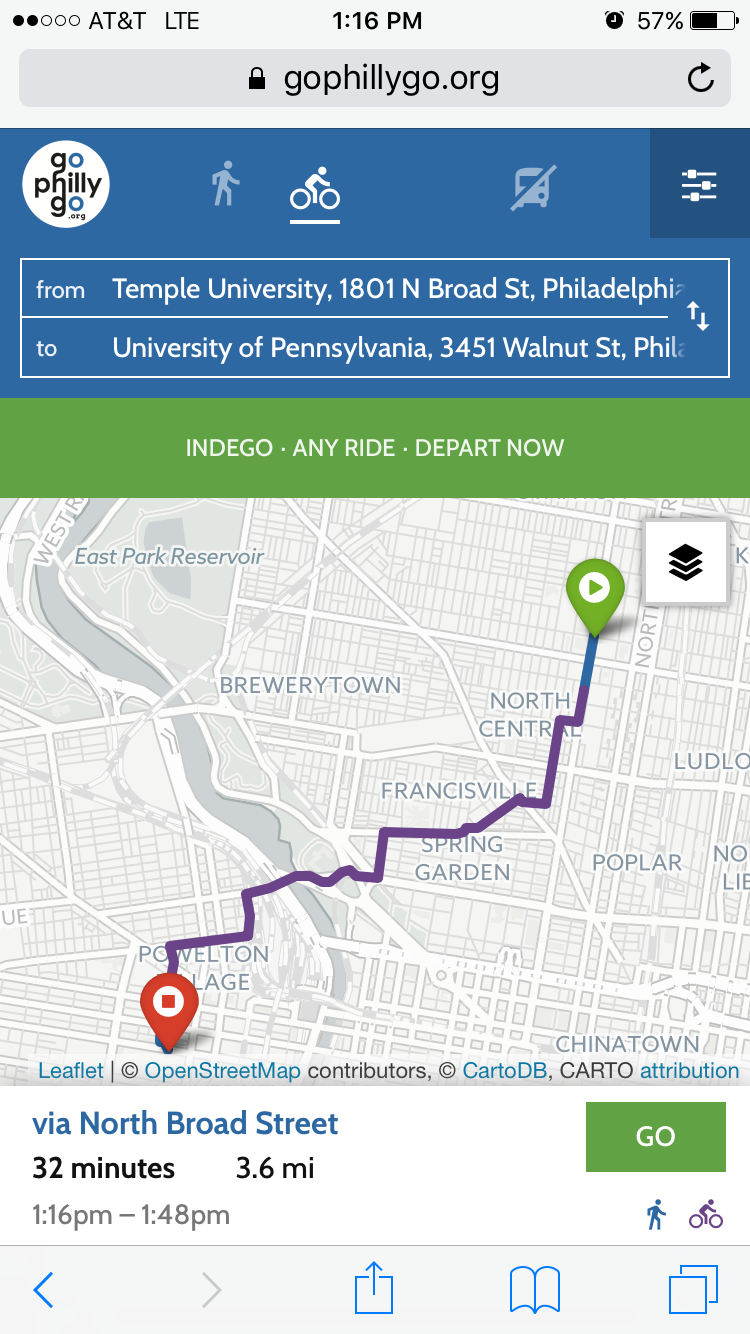This screenshot has height=1334, width=750.
Task: Reload the page in Safari
Action: 701,79
